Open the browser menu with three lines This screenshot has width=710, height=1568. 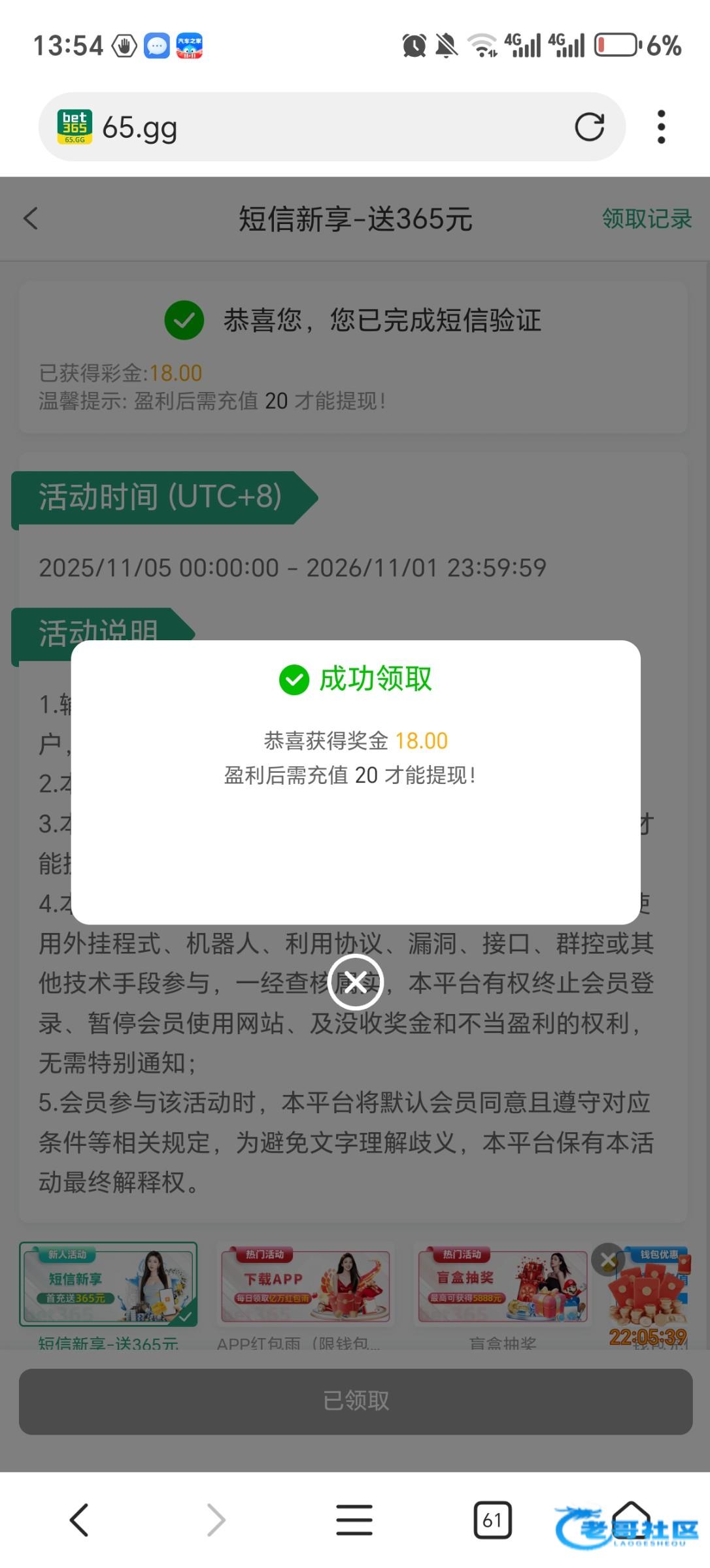click(x=354, y=1520)
